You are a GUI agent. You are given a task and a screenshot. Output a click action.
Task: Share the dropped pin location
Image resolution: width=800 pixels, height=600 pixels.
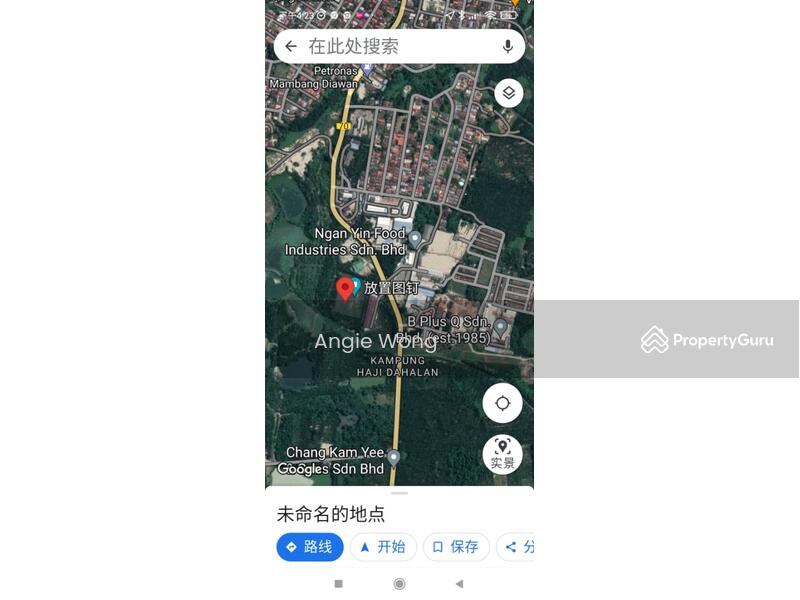[x=516, y=547]
